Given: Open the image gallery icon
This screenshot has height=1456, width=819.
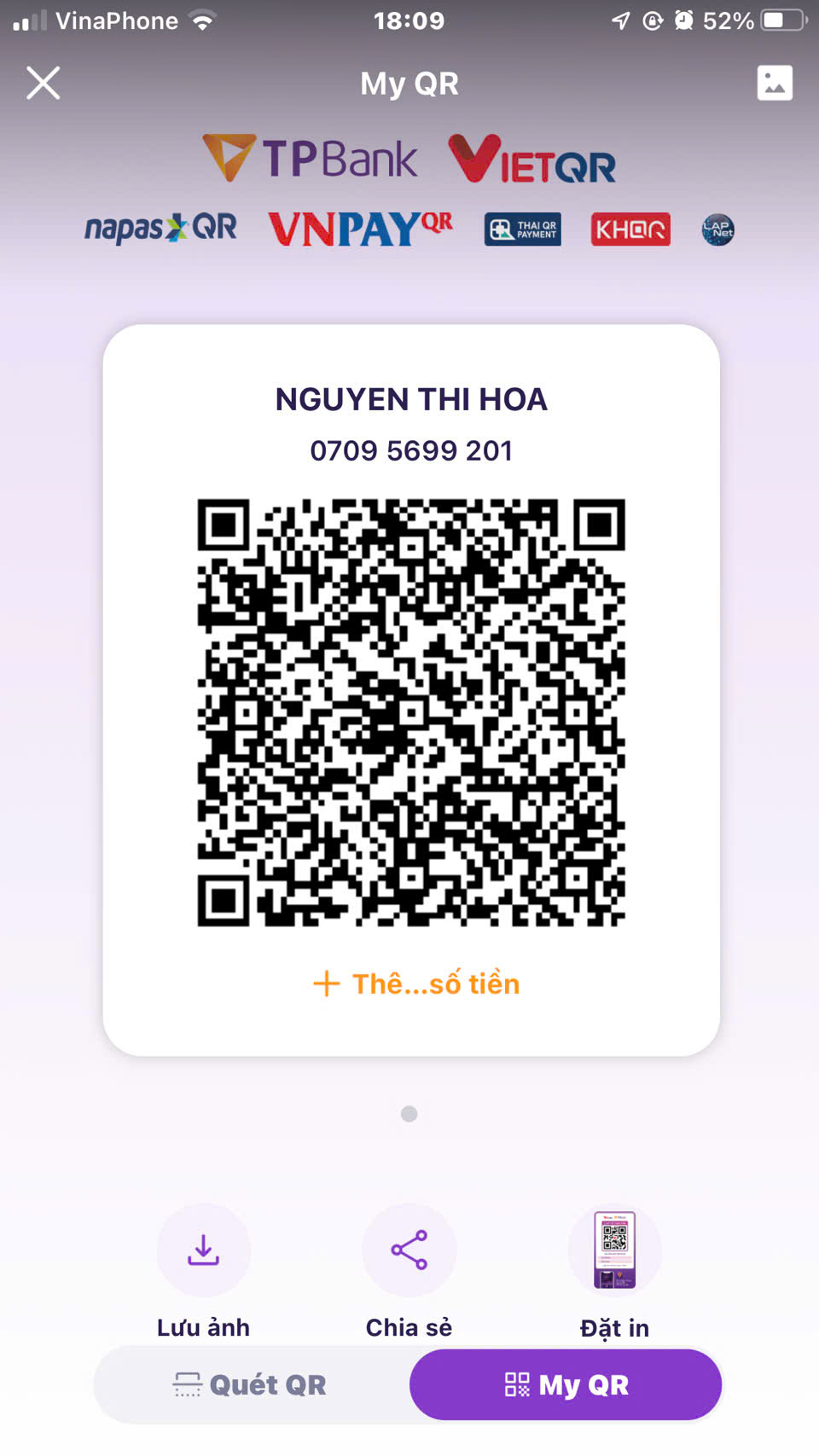Looking at the screenshot, I should (x=774, y=83).
